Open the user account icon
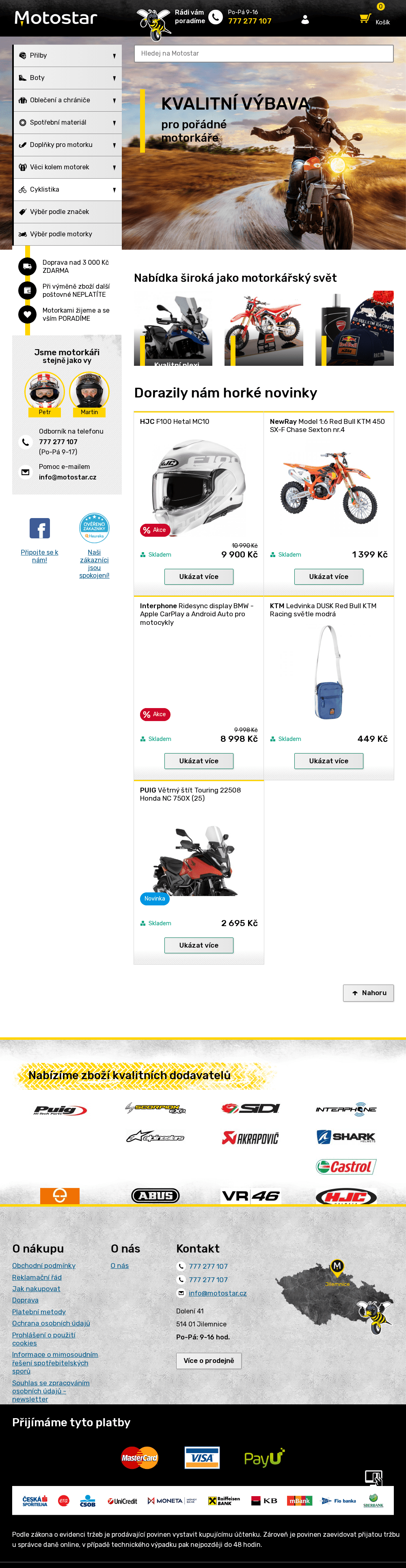This screenshot has width=406, height=1568. pyautogui.click(x=305, y=19)
